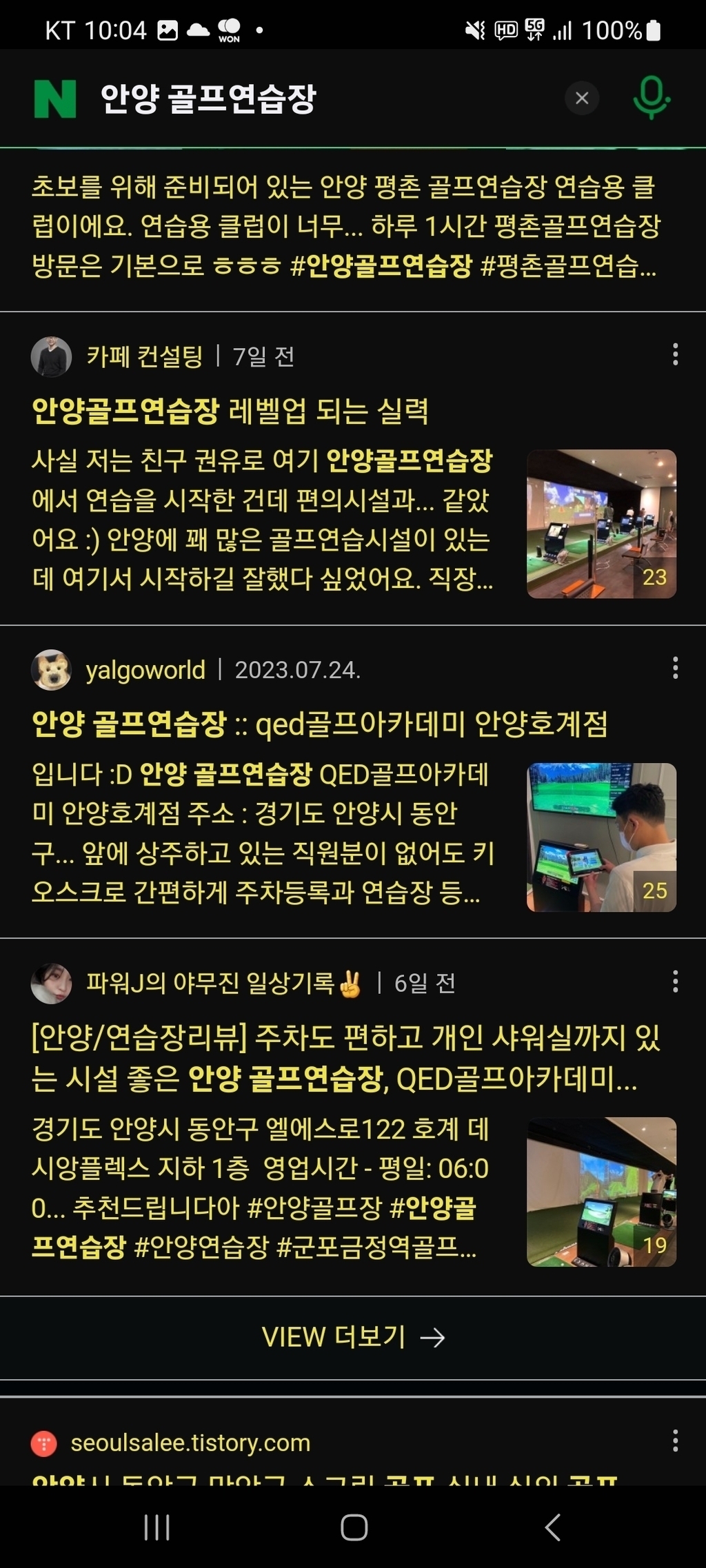
Task: Open the search field '안양 골프연습장'
Action: coord(276,99)
